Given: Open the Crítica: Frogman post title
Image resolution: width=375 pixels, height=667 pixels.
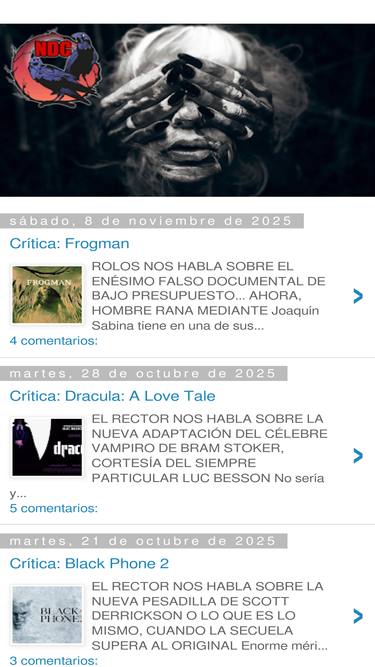Looking at the screenshot, I should click(x=69, y=244).
